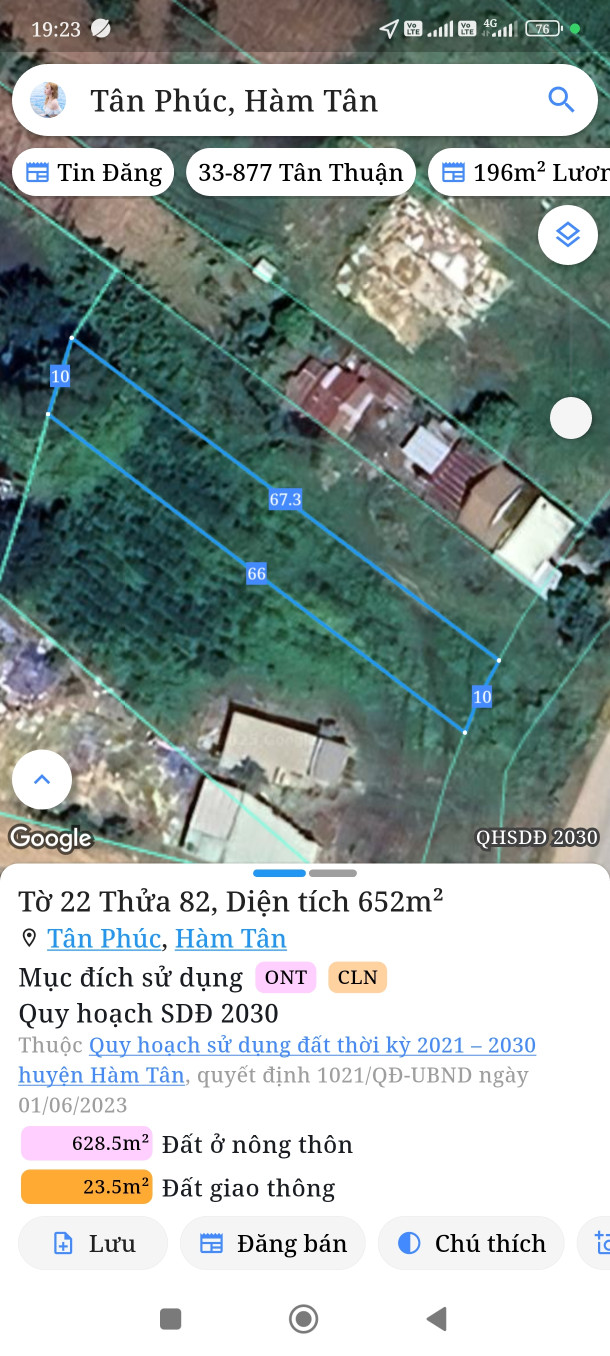The height and width of the screenshot is (1356, 610).
Task: Open the Quy hoạch sử dụng đất 2021–2030 link
Action: pos(312,1046)
